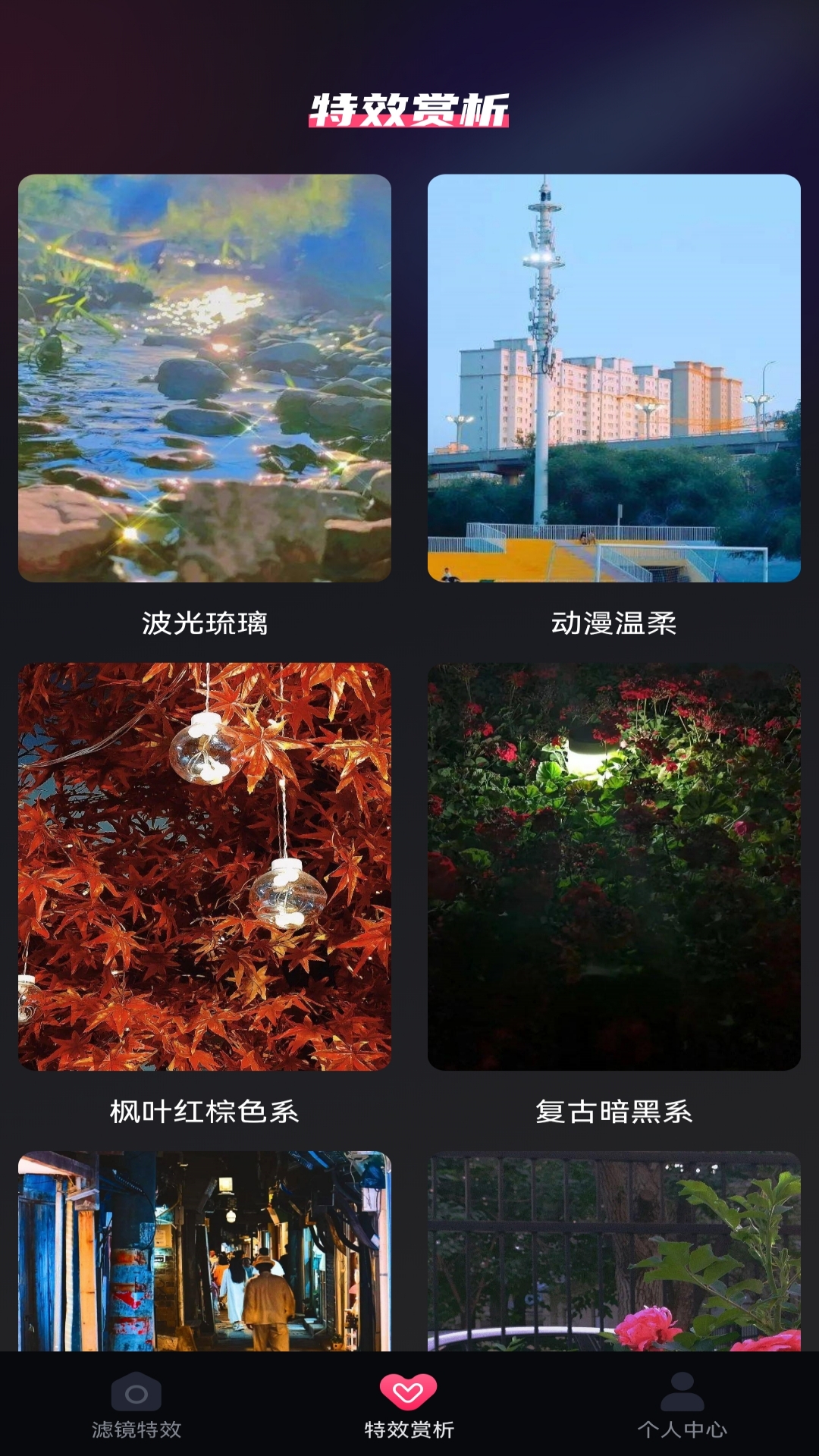Screen dimensions: 819x1456
Task: Click the 波光琉璃 label text
Action: (x=205, y=623)
